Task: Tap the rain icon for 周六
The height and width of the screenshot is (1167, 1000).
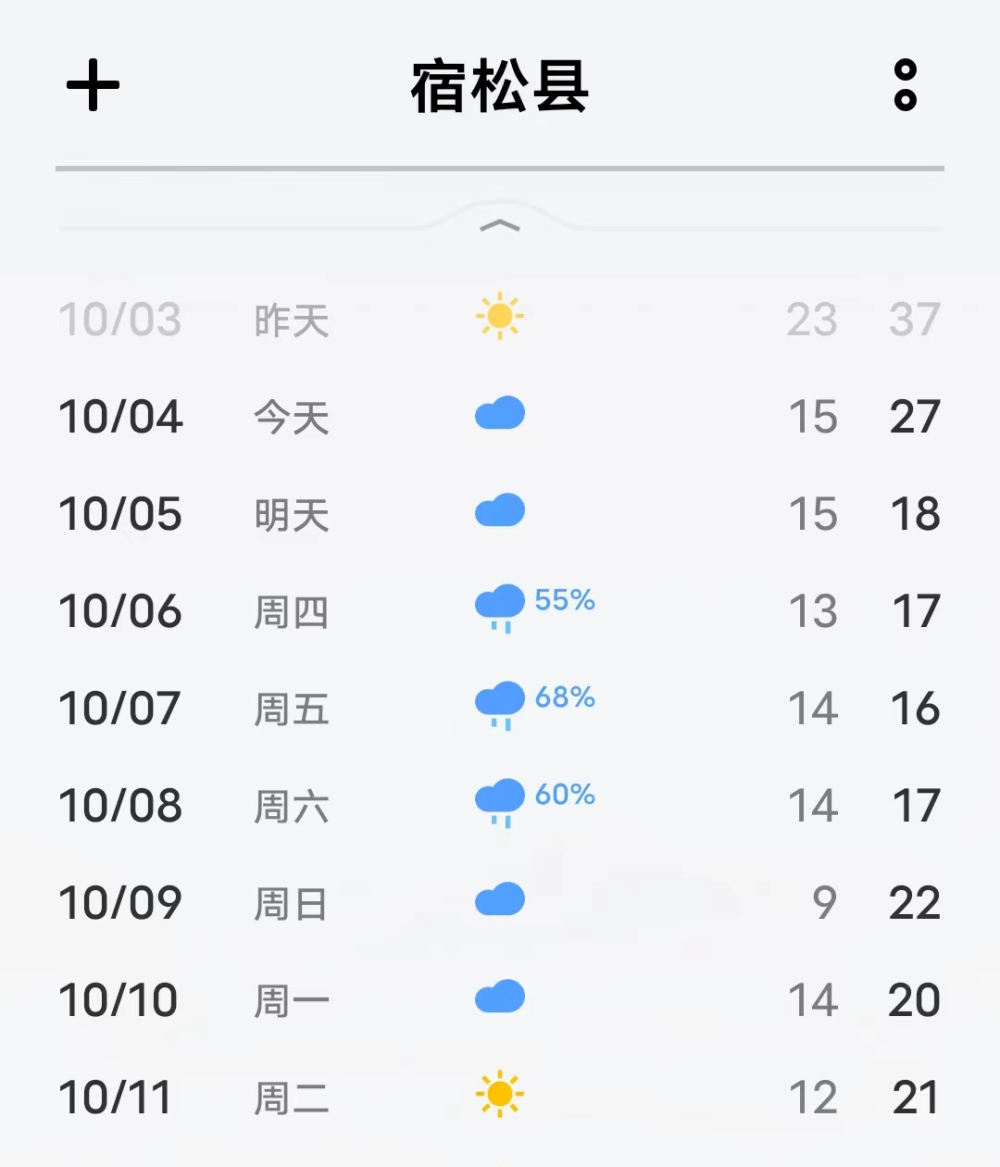Action: [500, 799]
